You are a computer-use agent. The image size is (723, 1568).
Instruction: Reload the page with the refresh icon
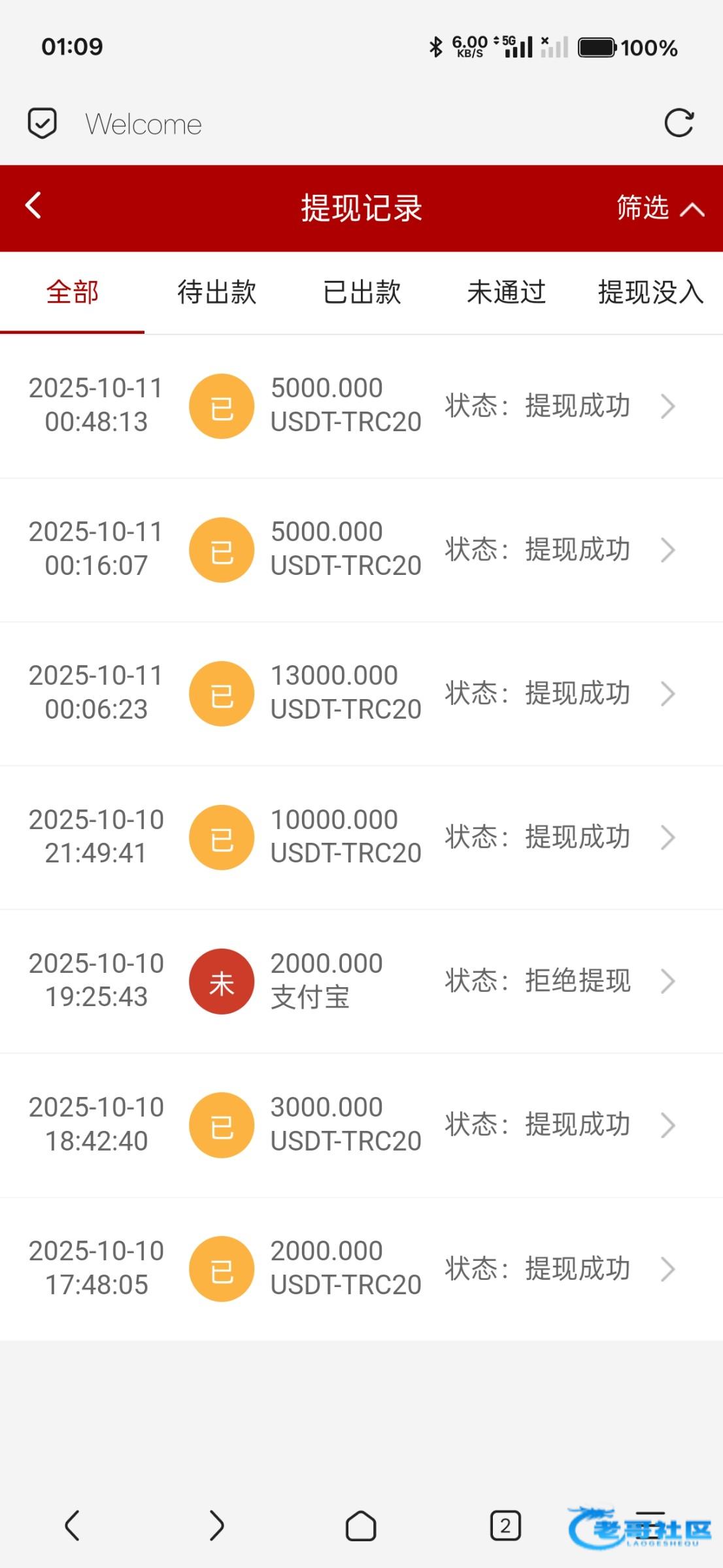coord(679,123)
